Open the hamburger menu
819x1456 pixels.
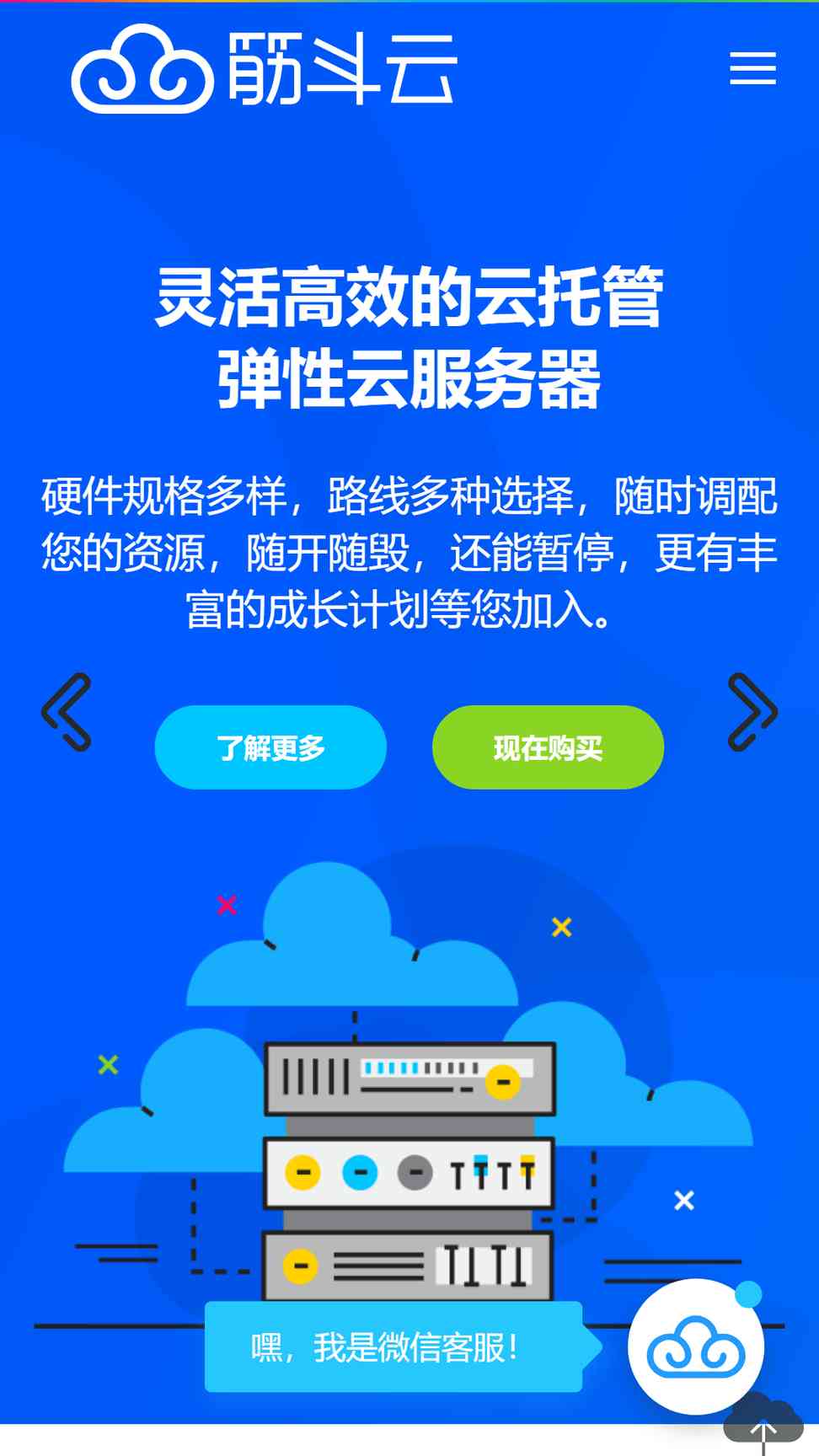(752, 67)
